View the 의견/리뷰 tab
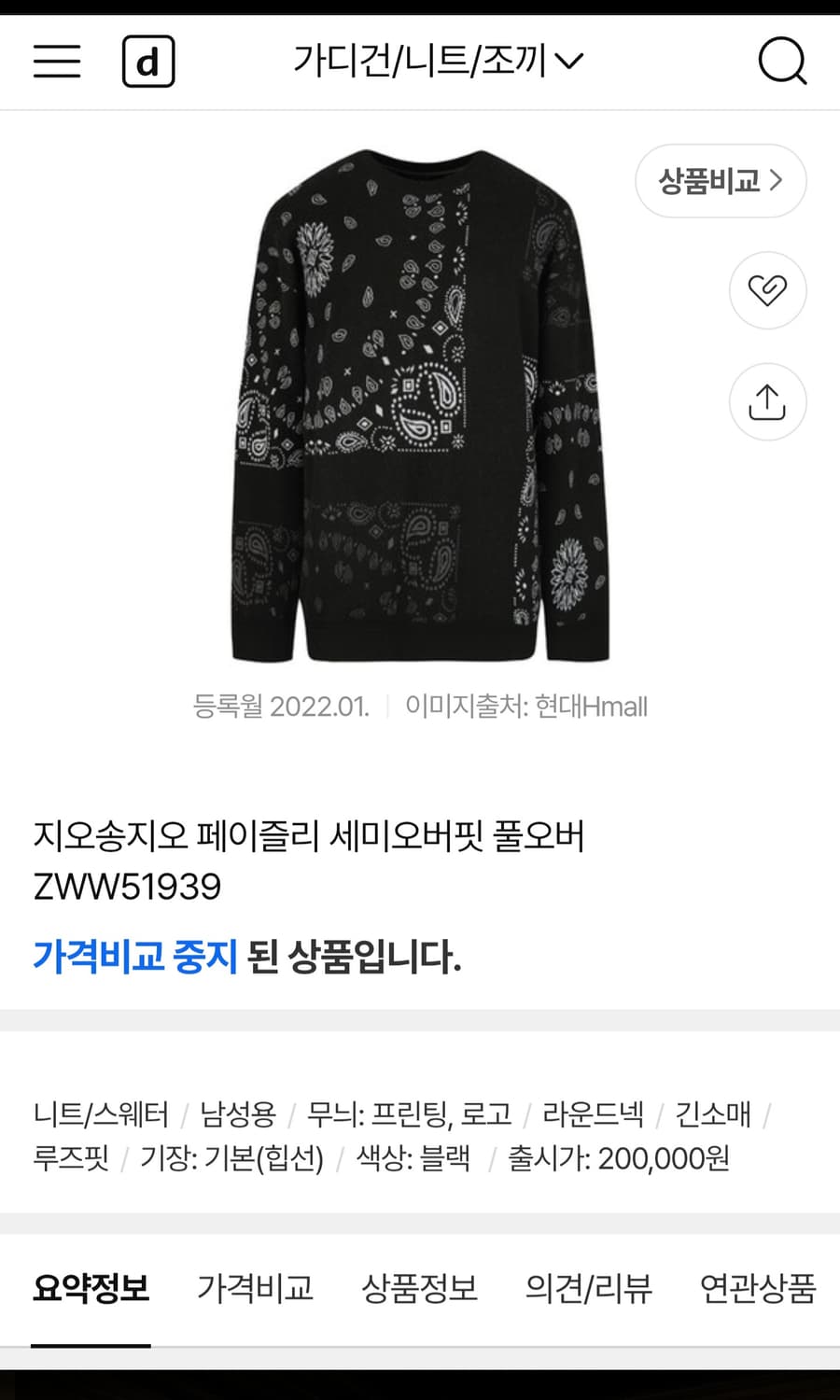The image size is (840, 1400). (x=589, y=1289)
